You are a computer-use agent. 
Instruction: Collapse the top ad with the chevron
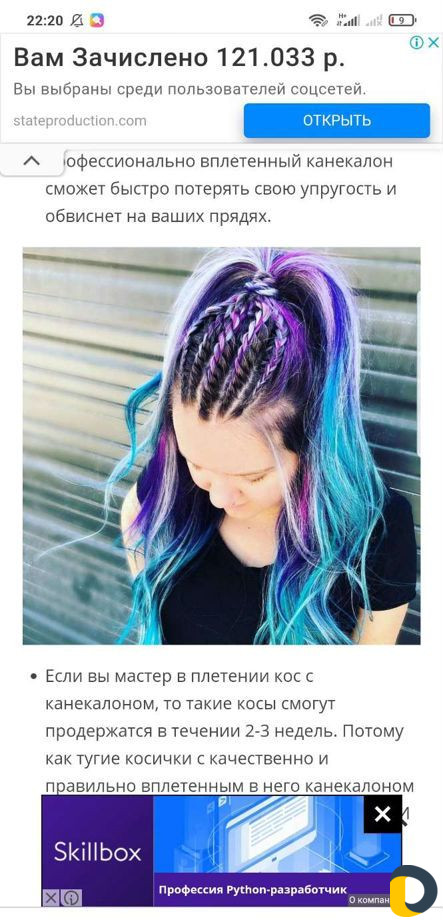point(32,160)
